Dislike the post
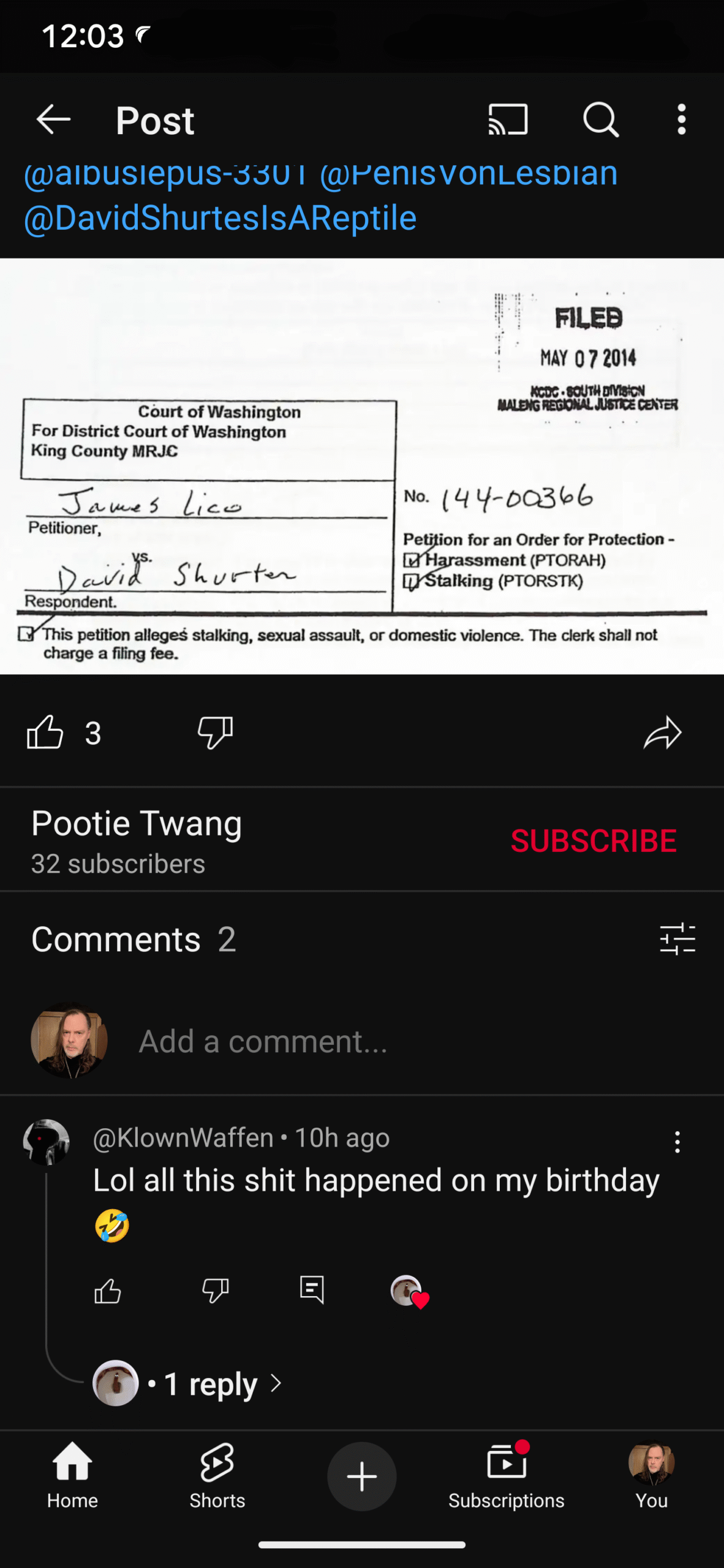The height and width of the screenshot is (1568, 724). [216, 733]
